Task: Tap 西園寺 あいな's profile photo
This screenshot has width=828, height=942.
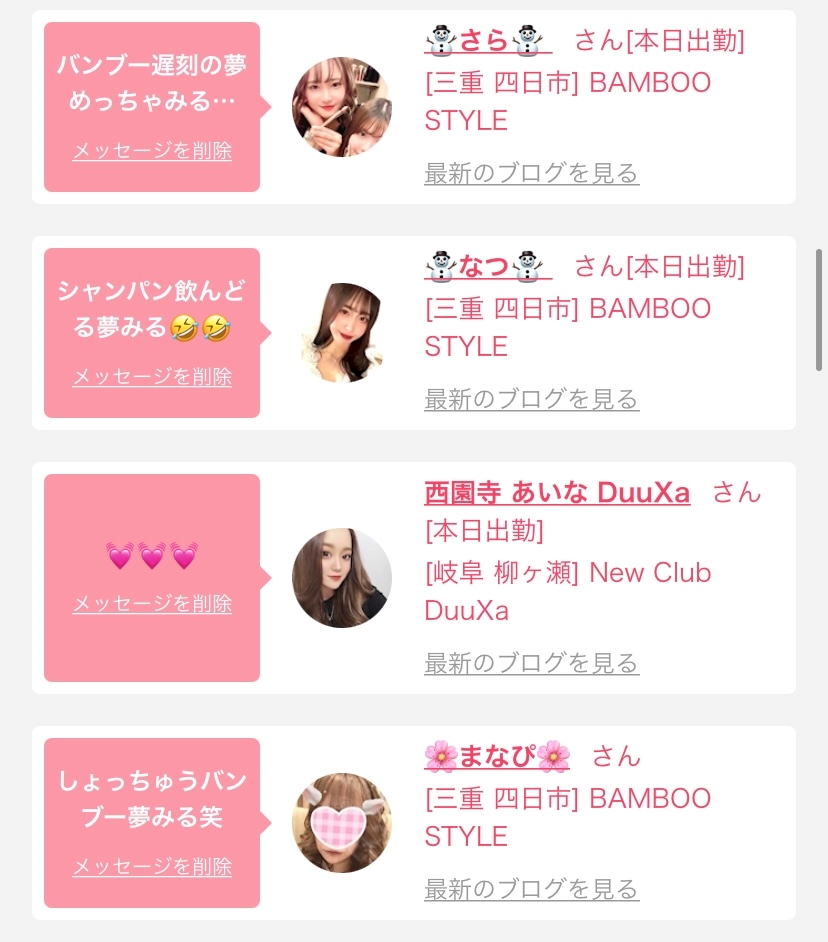Action: (342, 578)
